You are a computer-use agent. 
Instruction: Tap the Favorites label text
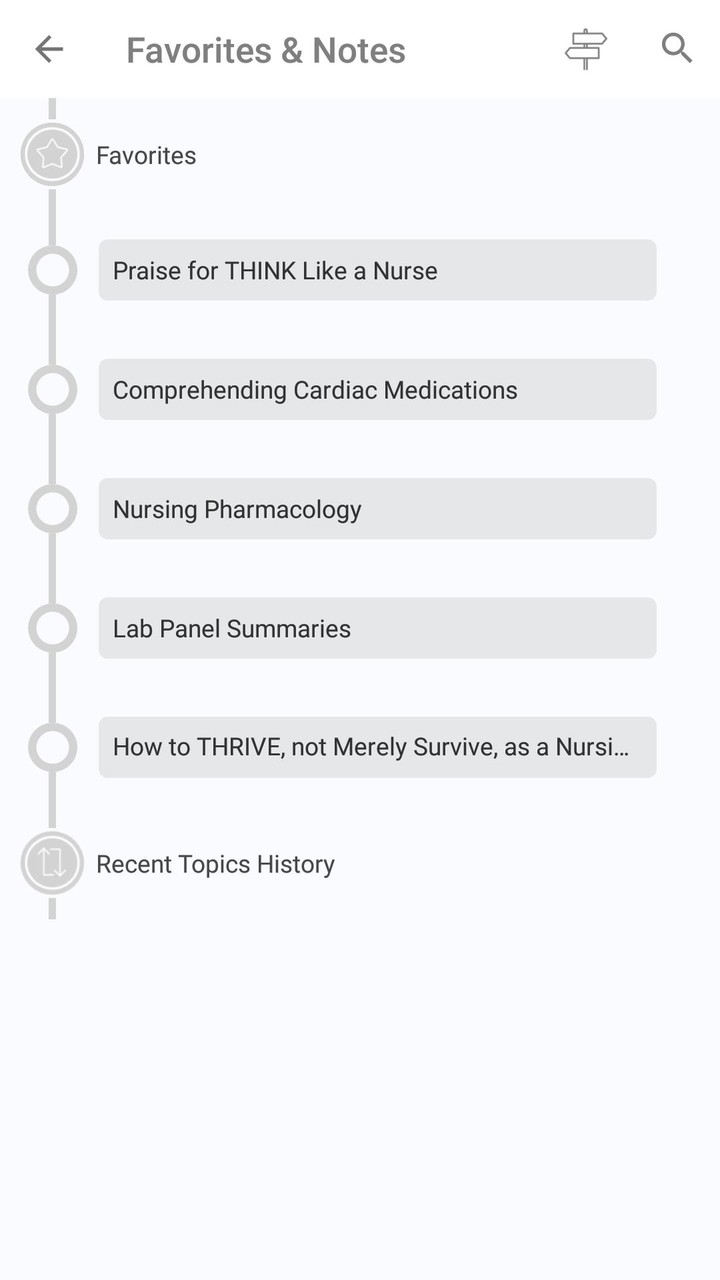click(x=146, y=155)
